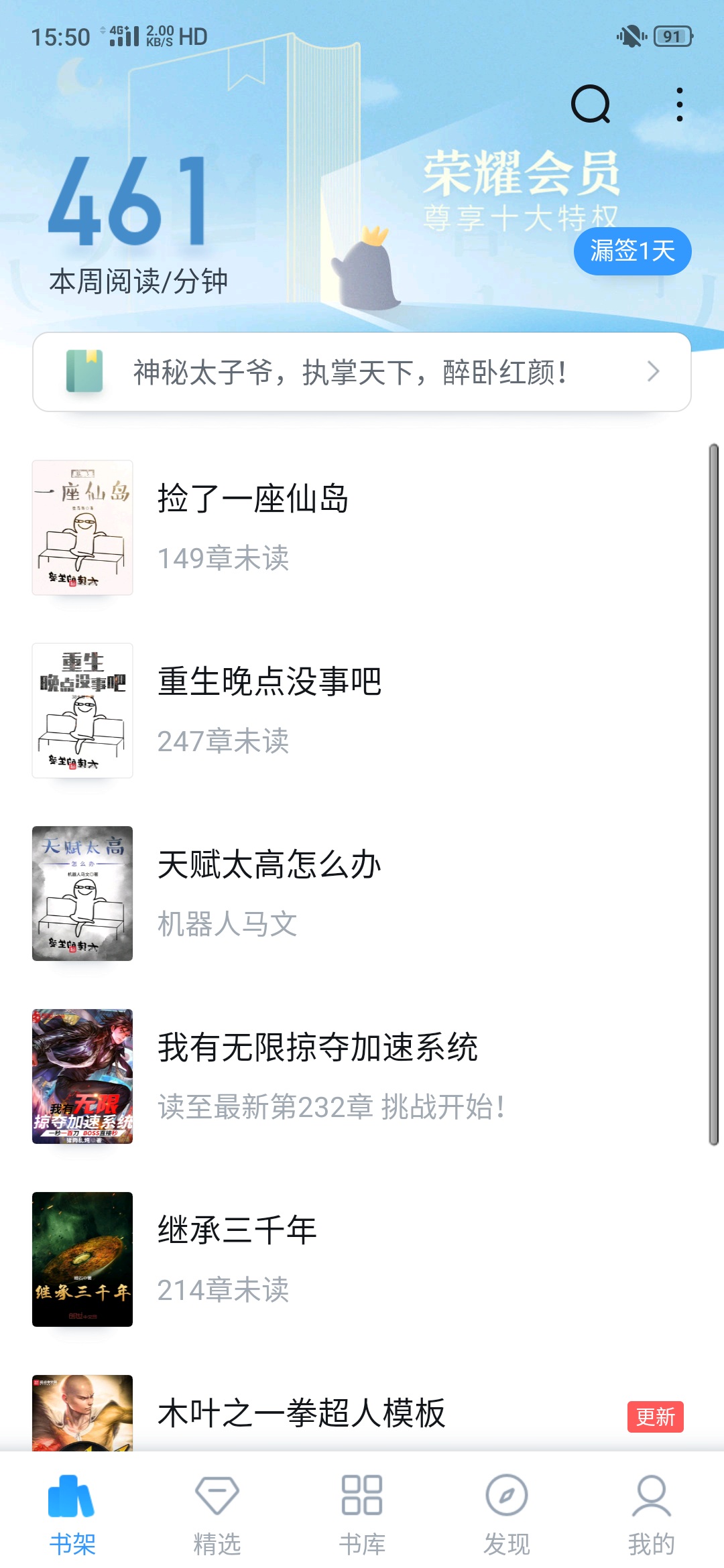
Task: Open the 荣耀会员 membership banner
Action: click(x=520, y=189)
